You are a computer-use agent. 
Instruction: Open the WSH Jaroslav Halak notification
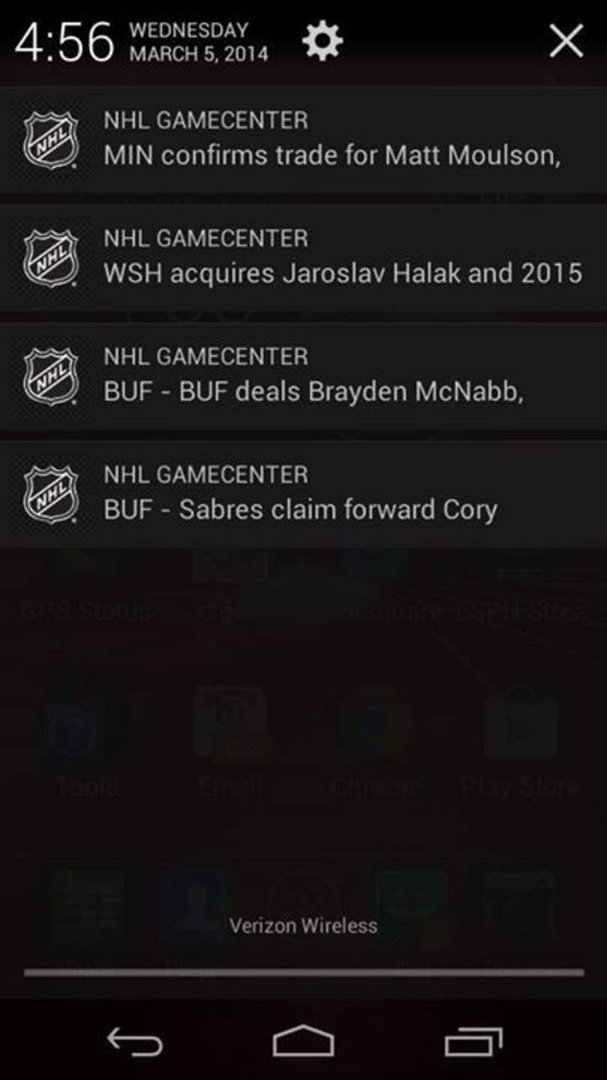coord(303,258)
